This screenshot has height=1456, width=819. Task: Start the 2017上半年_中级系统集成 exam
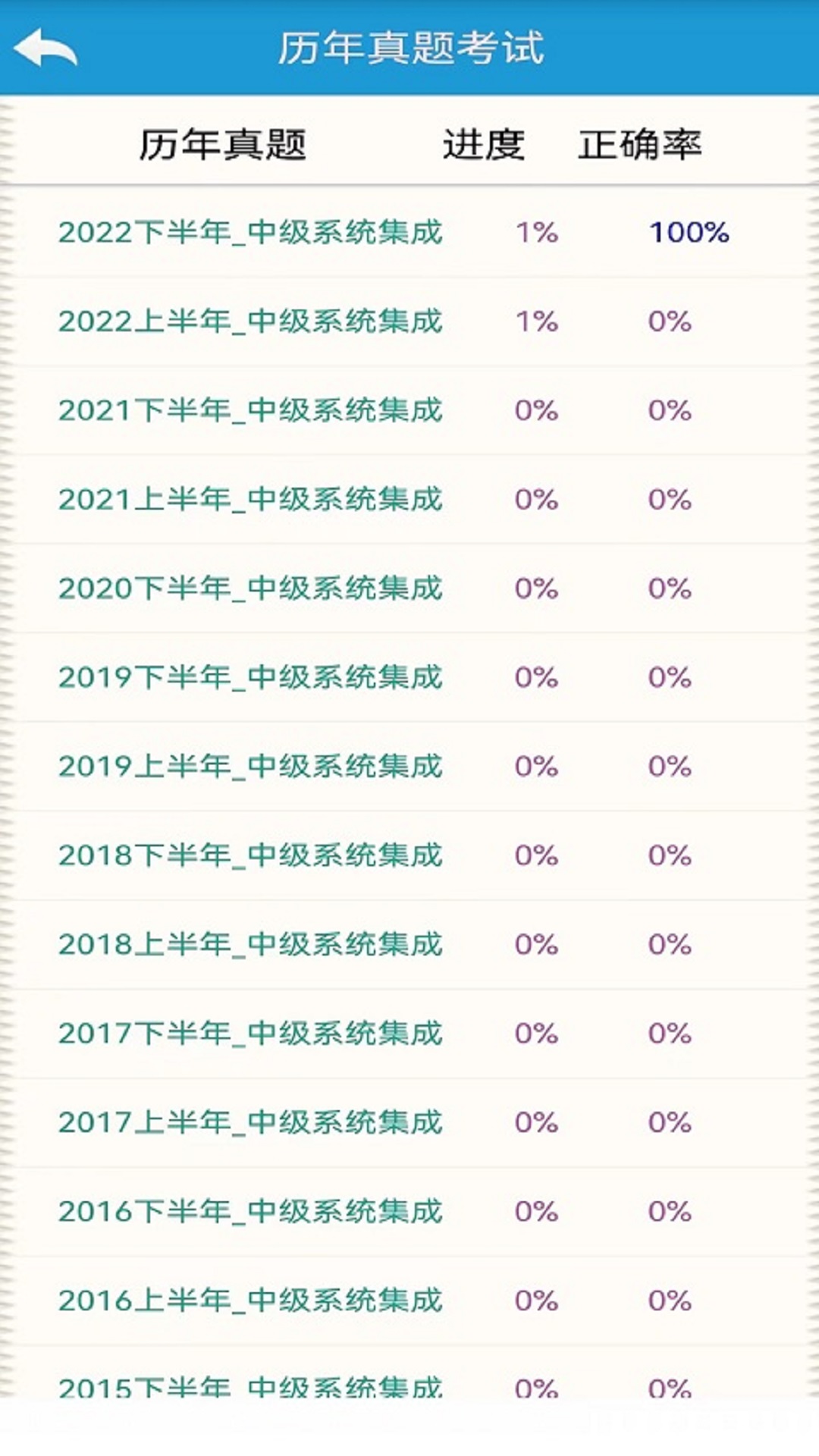(250, 1122)
